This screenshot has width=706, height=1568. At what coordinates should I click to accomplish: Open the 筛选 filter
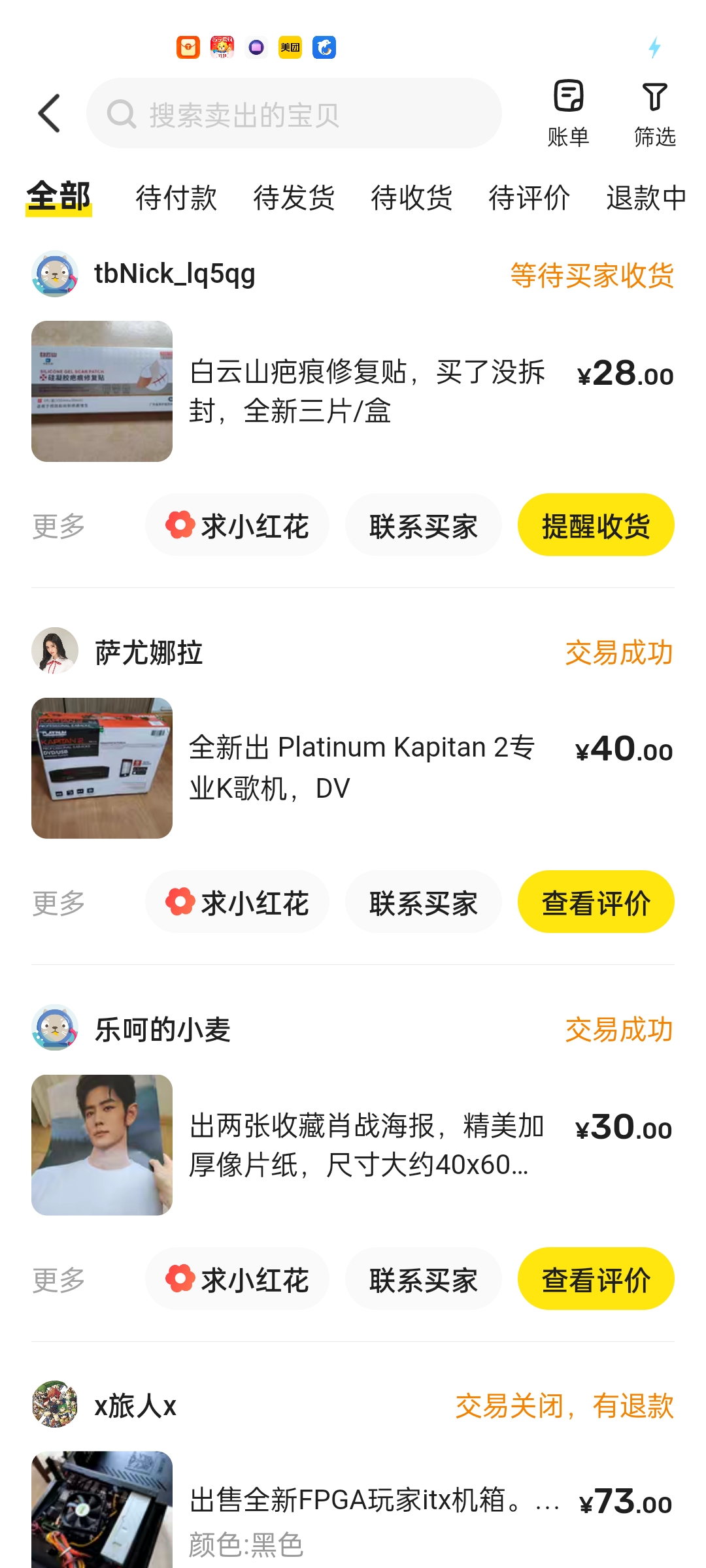(x=654, y=113)
